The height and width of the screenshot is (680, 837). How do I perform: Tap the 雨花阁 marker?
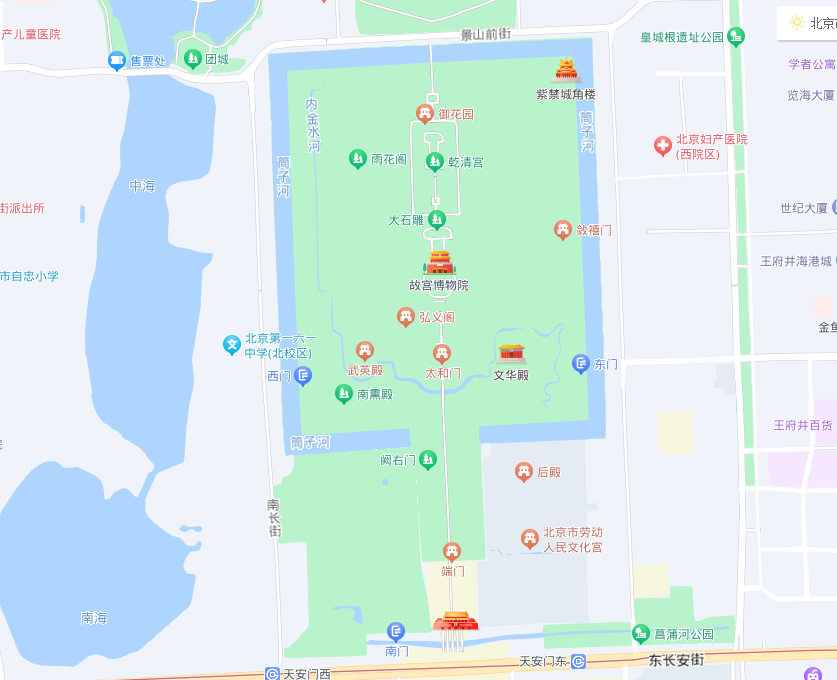(357, 158)
